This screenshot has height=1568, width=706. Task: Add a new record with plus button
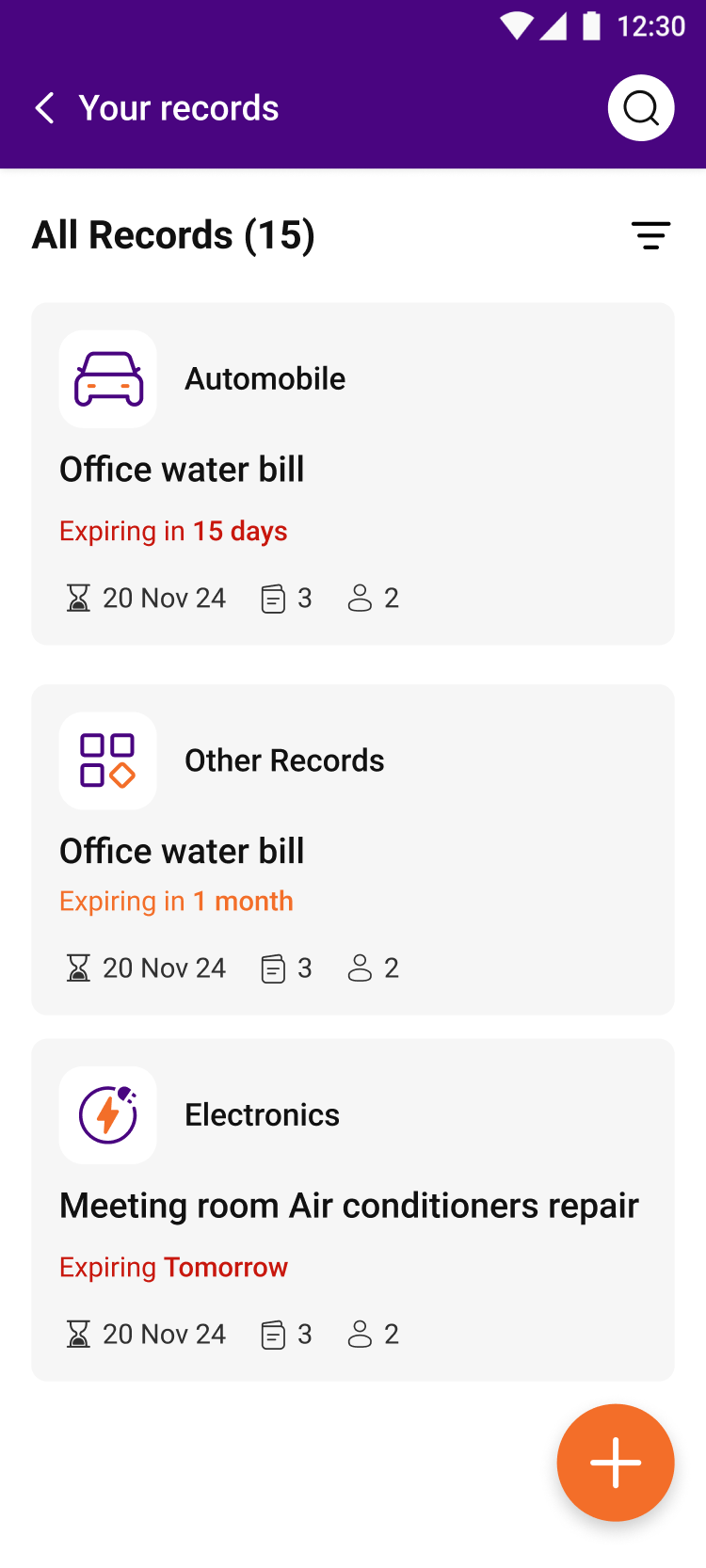pos(616,1463)
